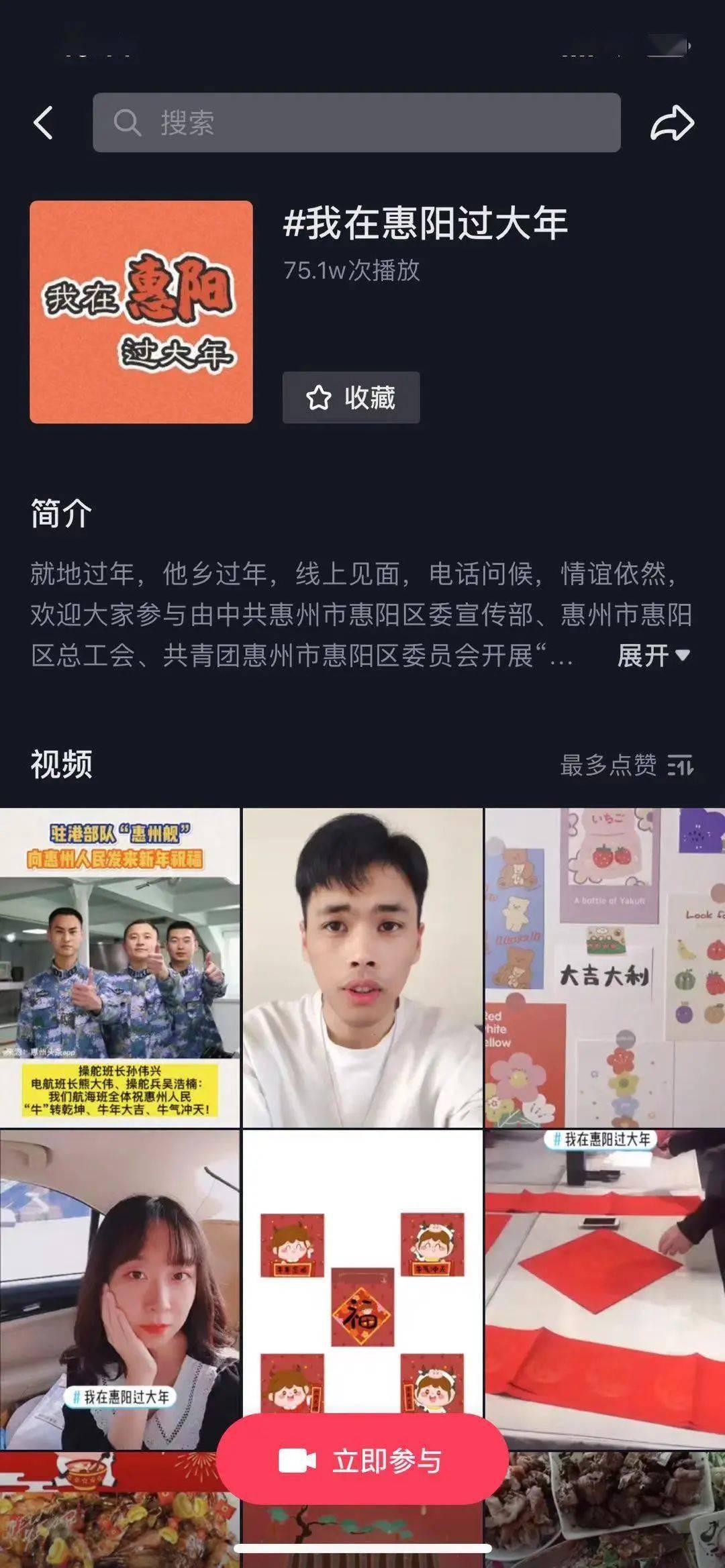This screenshot has height=1568, width=725.
Task: Open the 大吉大利 sticker video
Action: (606, 967)
